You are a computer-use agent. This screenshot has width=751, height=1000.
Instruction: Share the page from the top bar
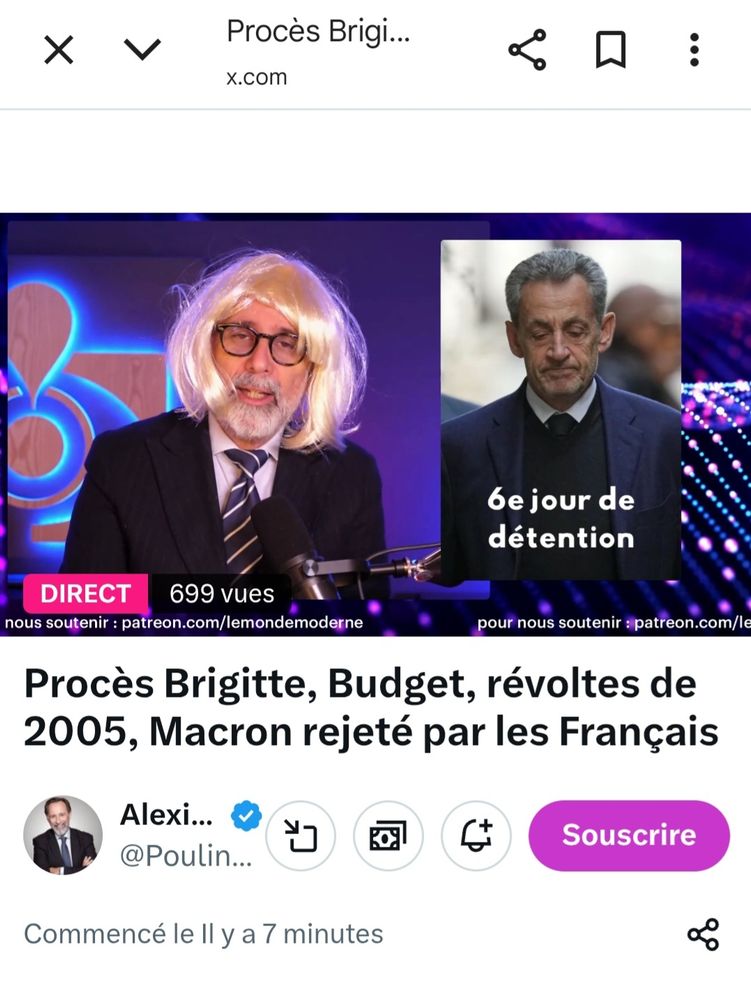point(527,50)
